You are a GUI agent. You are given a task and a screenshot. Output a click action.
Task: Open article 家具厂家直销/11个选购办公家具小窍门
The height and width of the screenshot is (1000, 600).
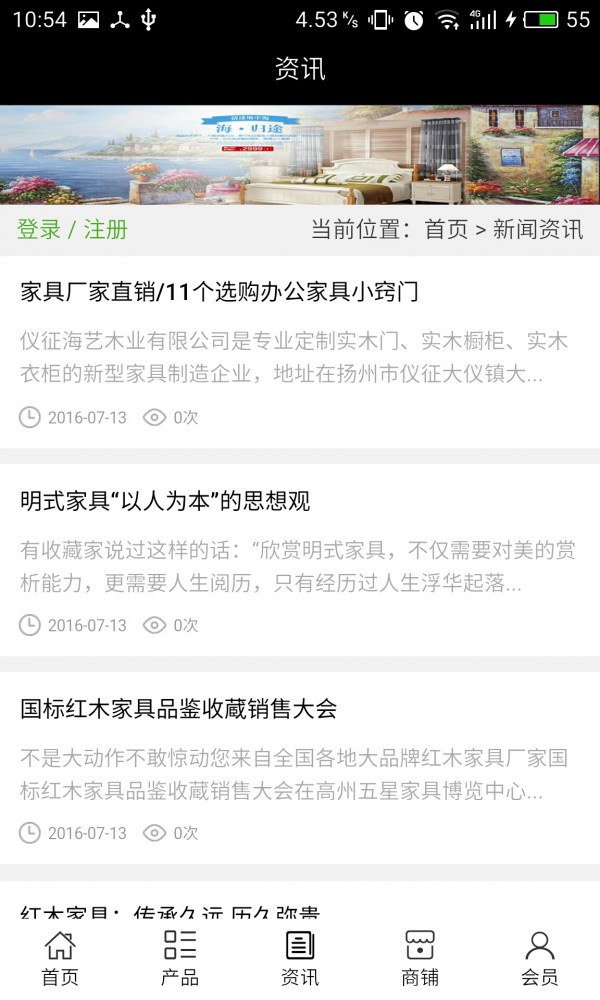[219, 292]
